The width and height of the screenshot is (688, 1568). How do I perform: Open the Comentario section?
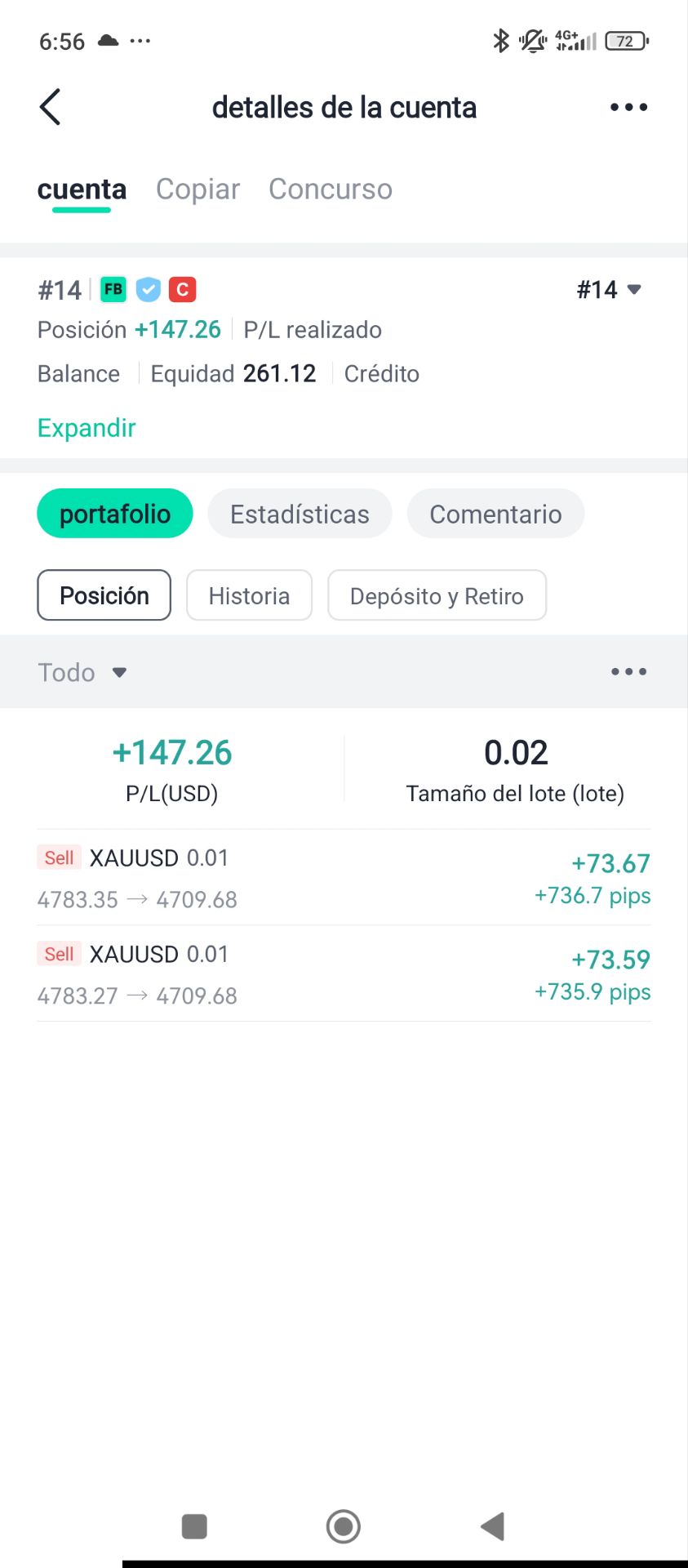495,514
